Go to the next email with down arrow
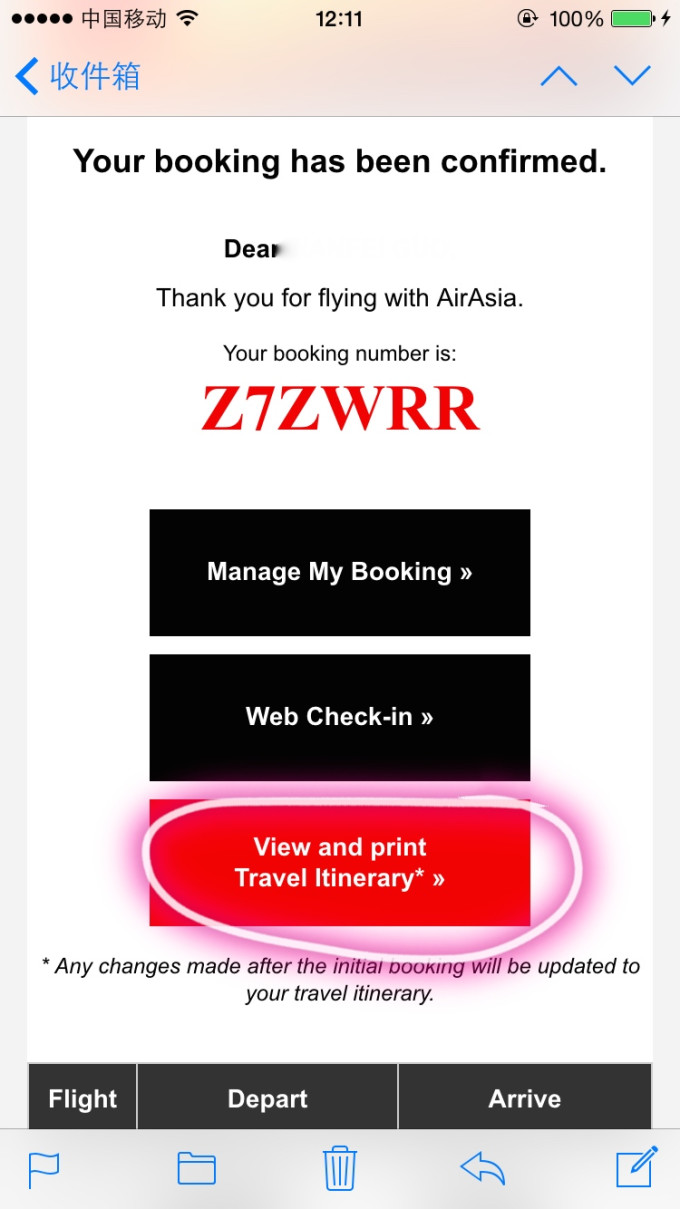 [632, 76]
